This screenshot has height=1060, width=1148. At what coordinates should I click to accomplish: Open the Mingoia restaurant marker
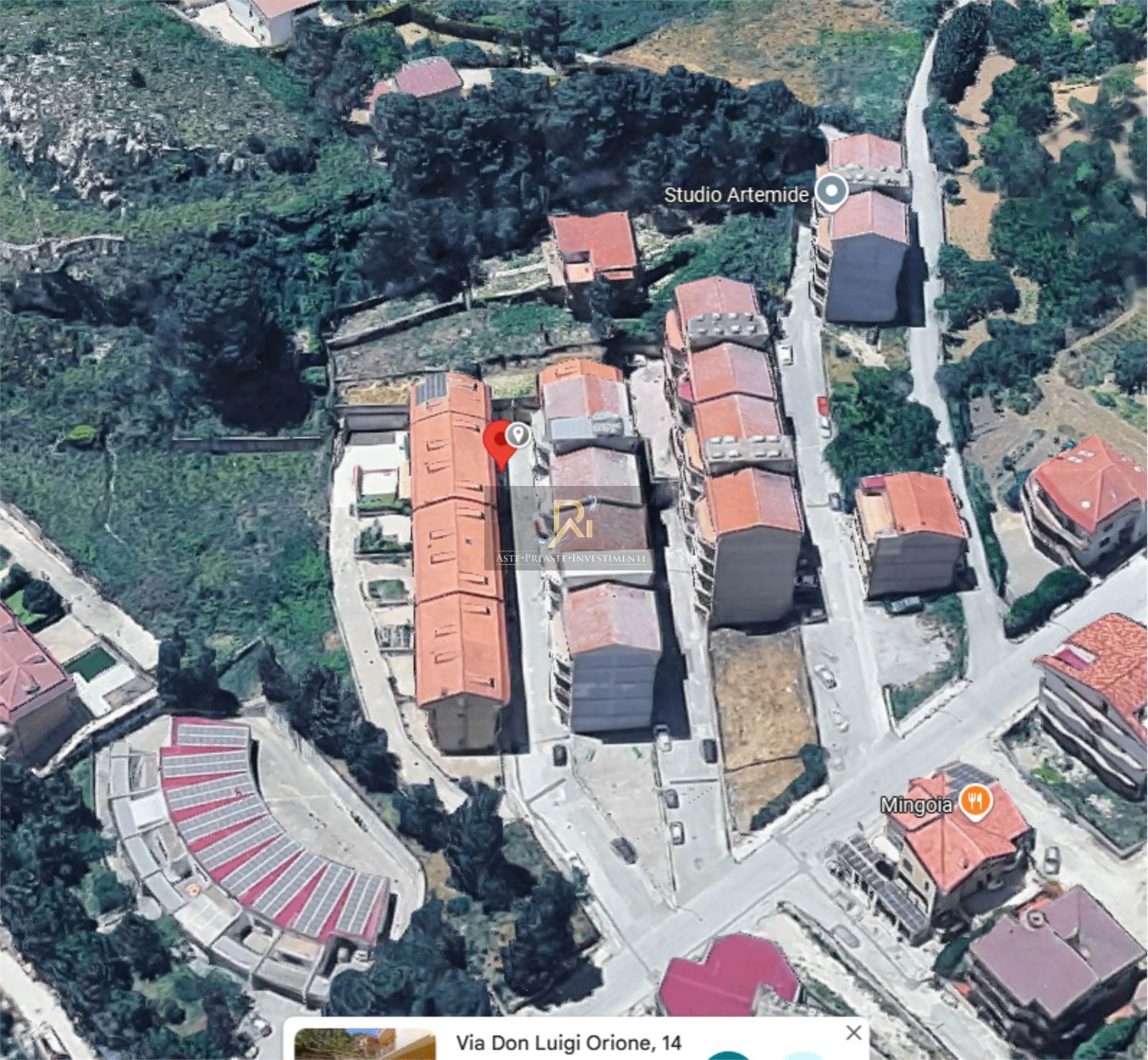point(975,803)
